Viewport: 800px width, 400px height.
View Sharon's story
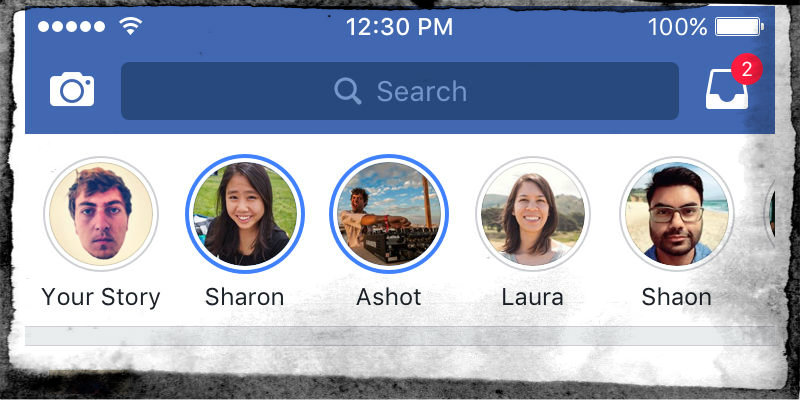pos(244,214)
